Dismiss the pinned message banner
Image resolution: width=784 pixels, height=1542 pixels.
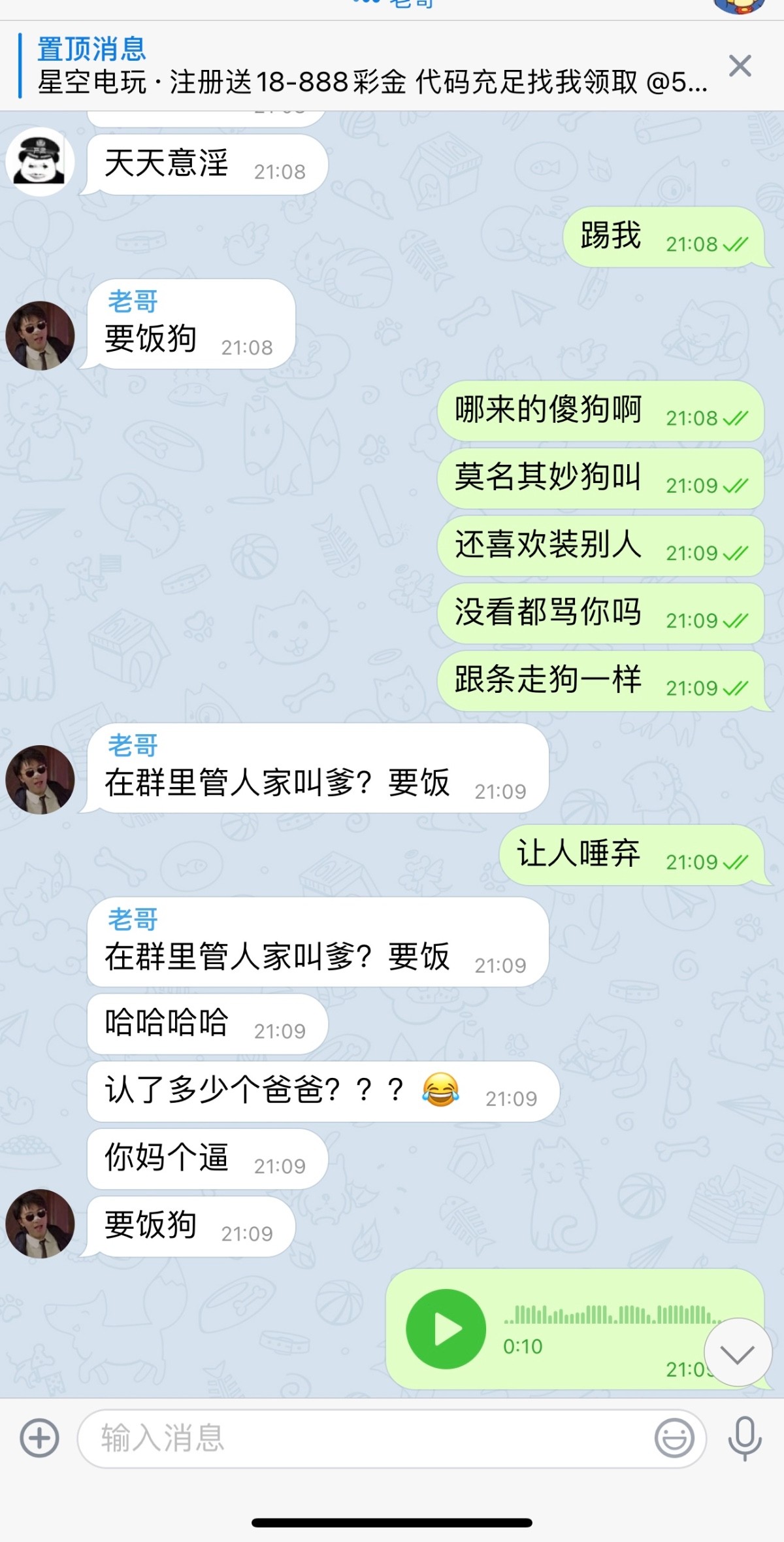coord(740,66)
